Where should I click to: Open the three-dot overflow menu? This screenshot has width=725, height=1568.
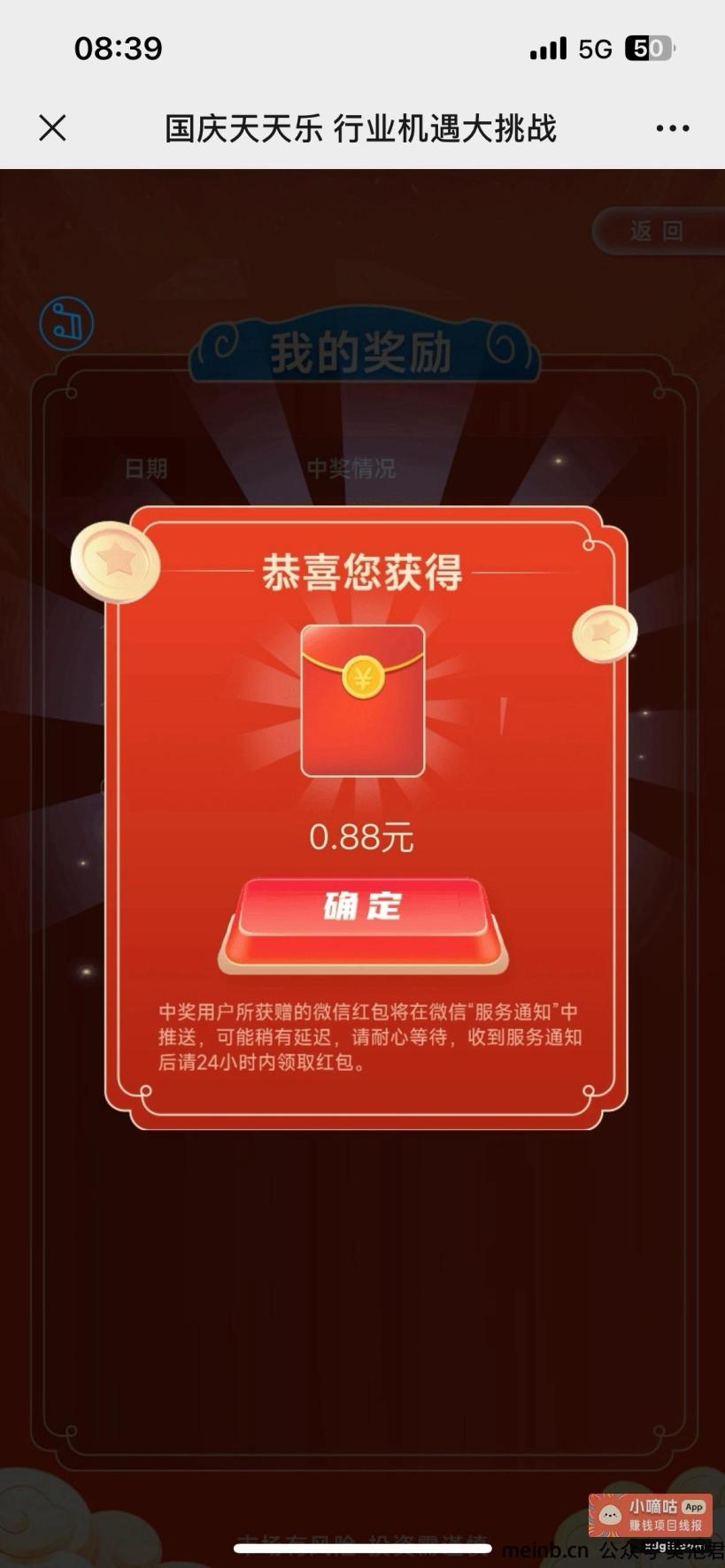tap(673, 128)
